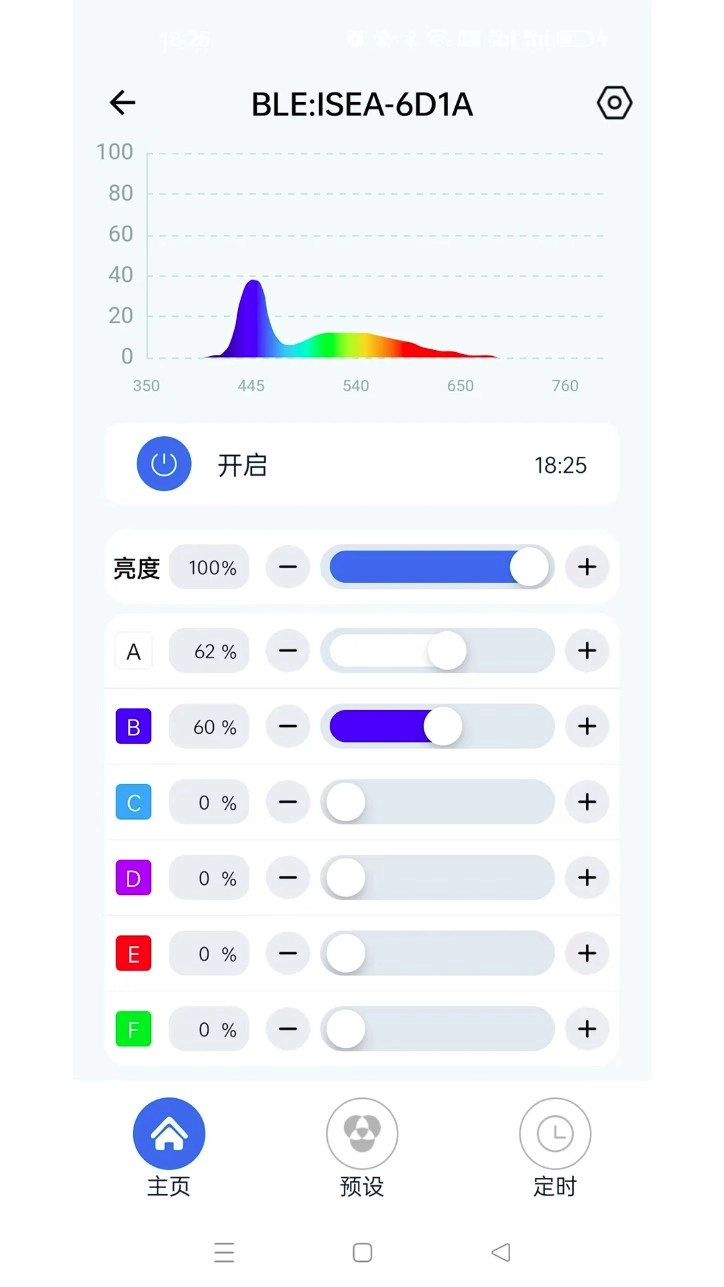Screen dimensions: 724x1287
Task: Tap the light-blue channel C label toggle
Action: [x=133, y=802]
